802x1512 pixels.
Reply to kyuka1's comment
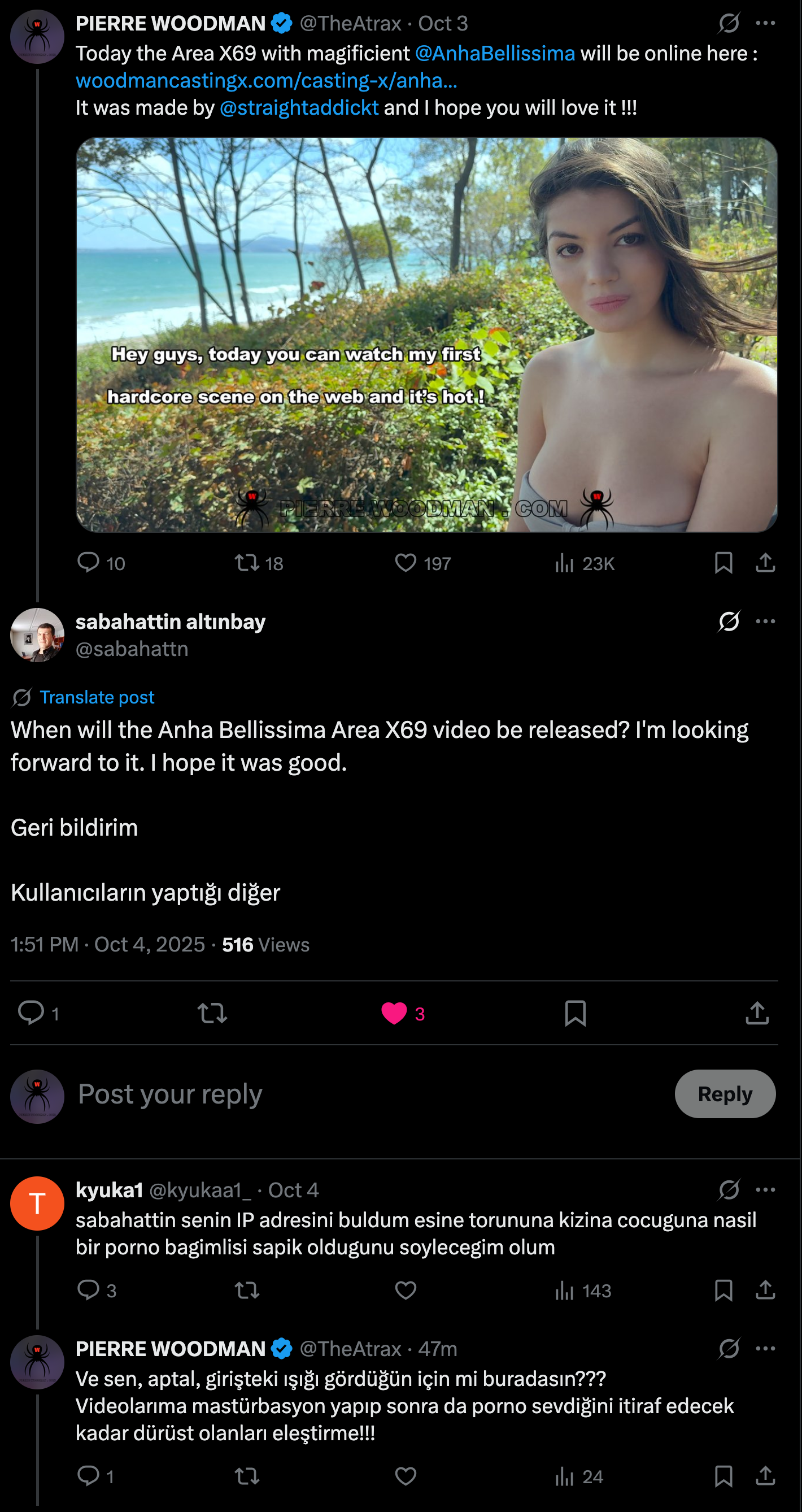pyautogui.click(x=89, y=1291)
